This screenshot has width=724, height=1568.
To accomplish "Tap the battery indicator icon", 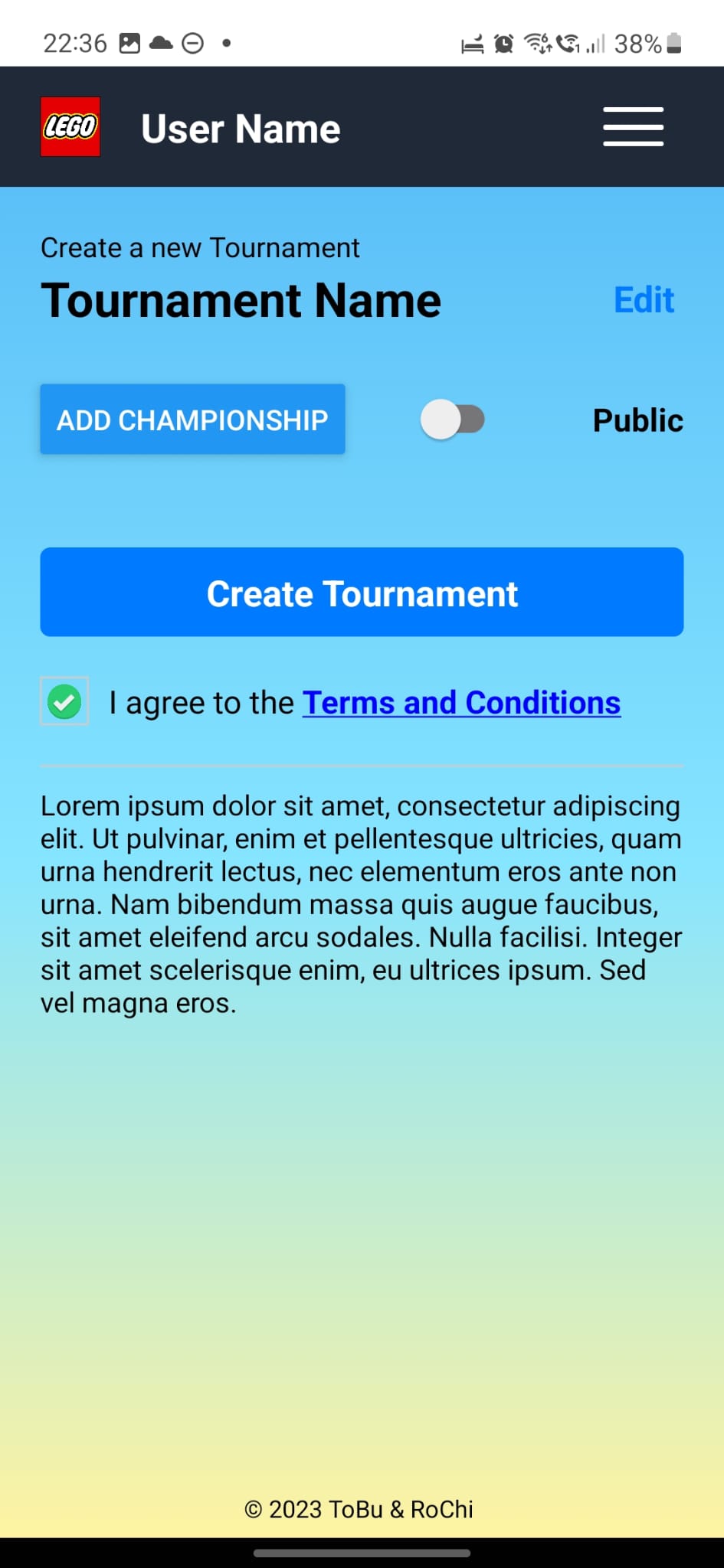I will [673, 44].
